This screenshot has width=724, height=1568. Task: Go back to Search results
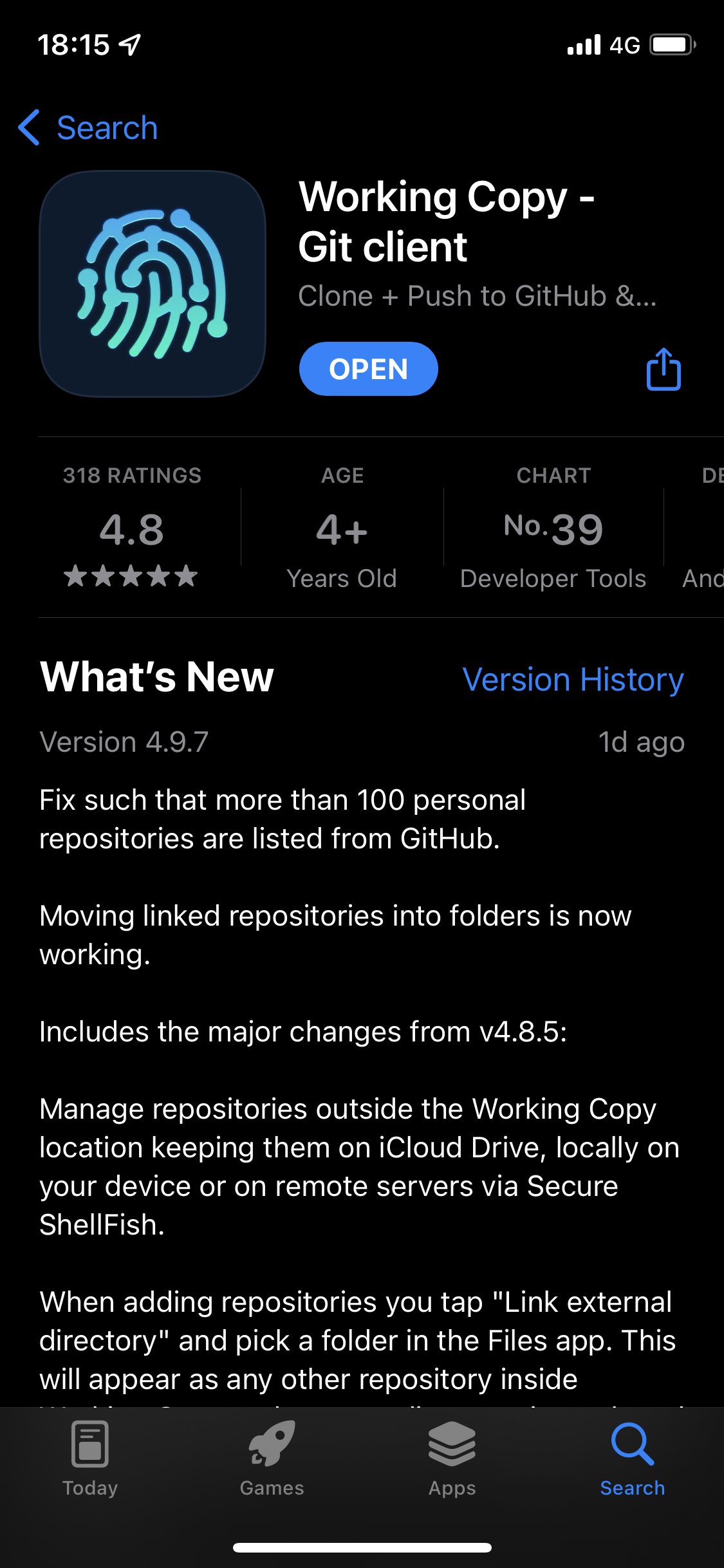88,127
